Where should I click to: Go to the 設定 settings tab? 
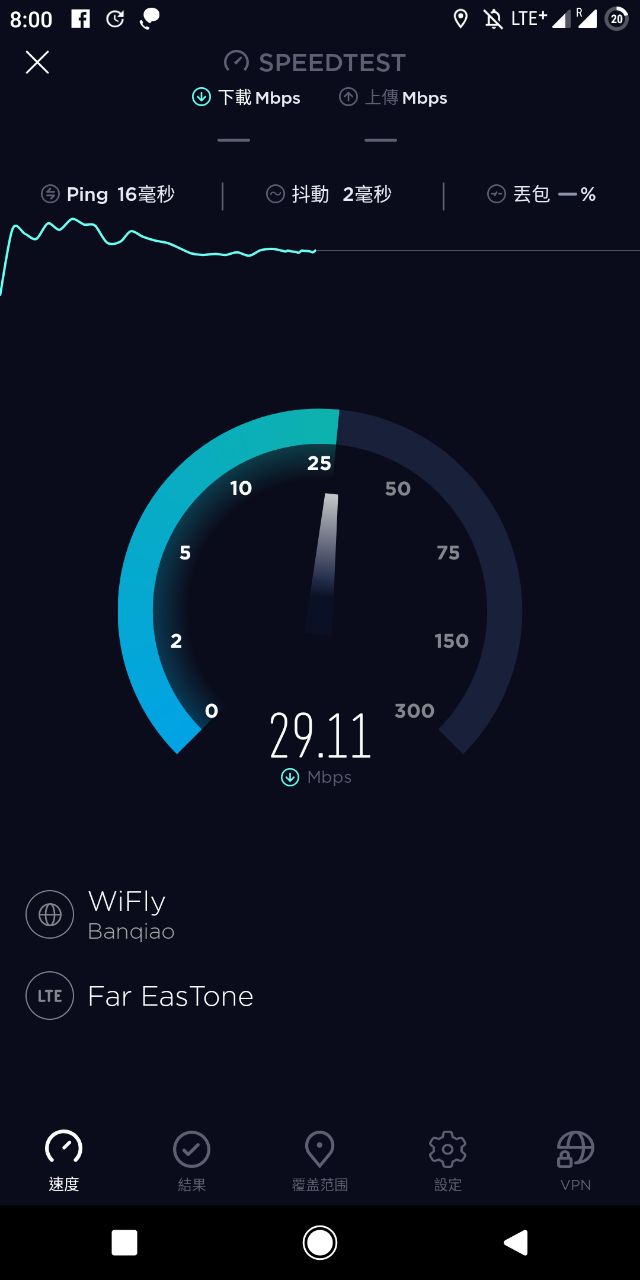(447, 1160)
